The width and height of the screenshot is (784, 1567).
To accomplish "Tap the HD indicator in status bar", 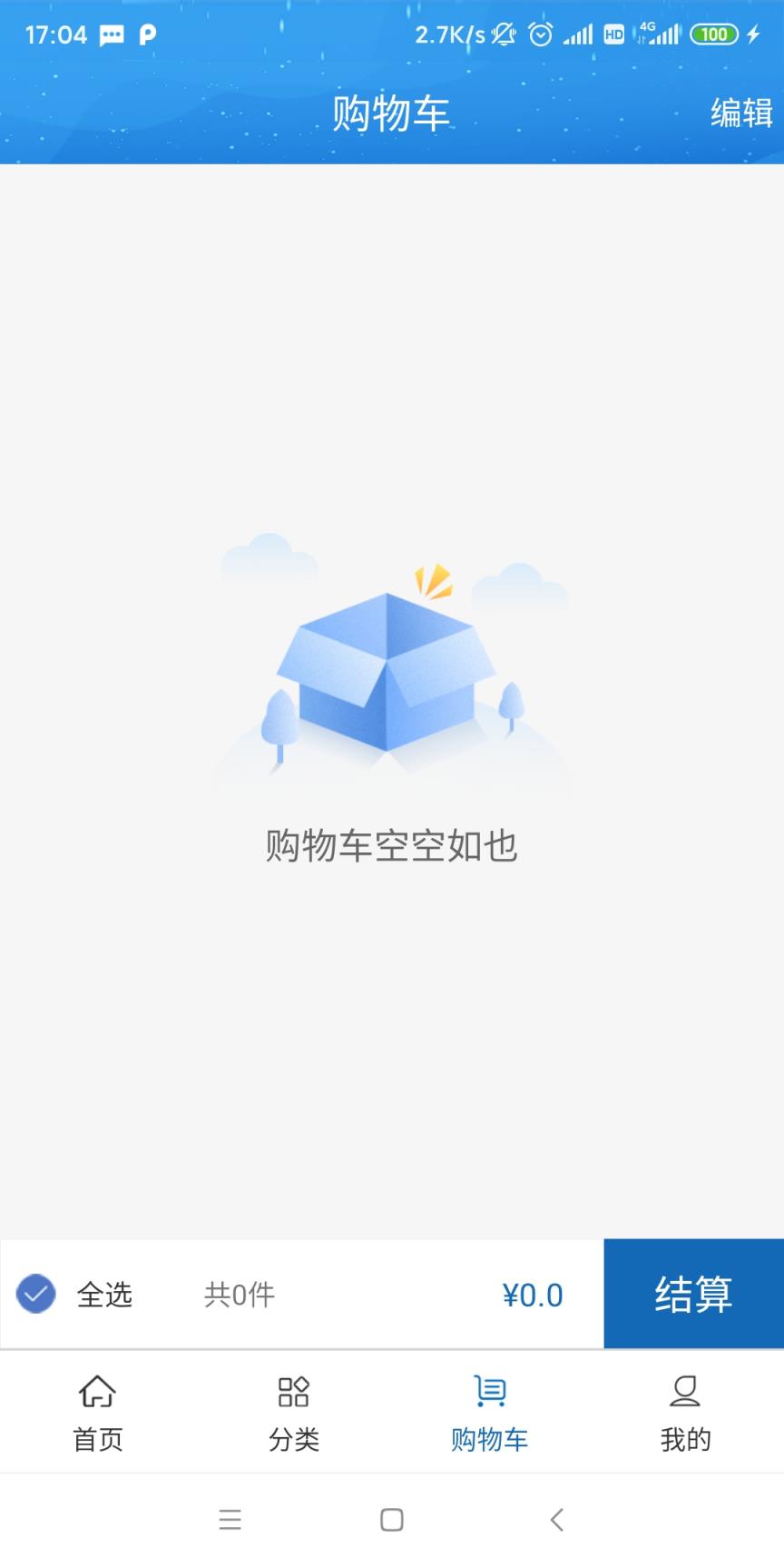I will [612, 34].
